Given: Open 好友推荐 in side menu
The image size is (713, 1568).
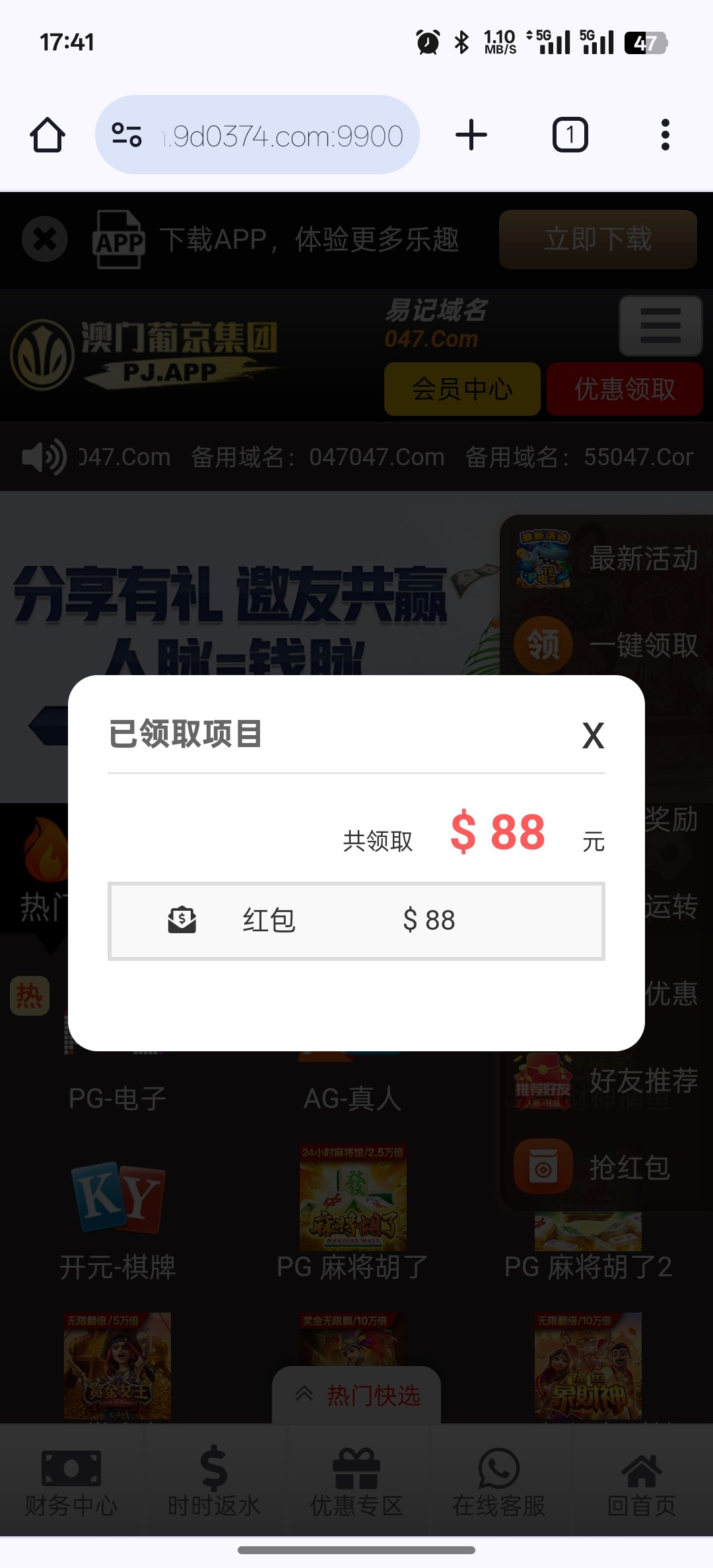Looking at the screenshot, I should (x=607, y=1081).
